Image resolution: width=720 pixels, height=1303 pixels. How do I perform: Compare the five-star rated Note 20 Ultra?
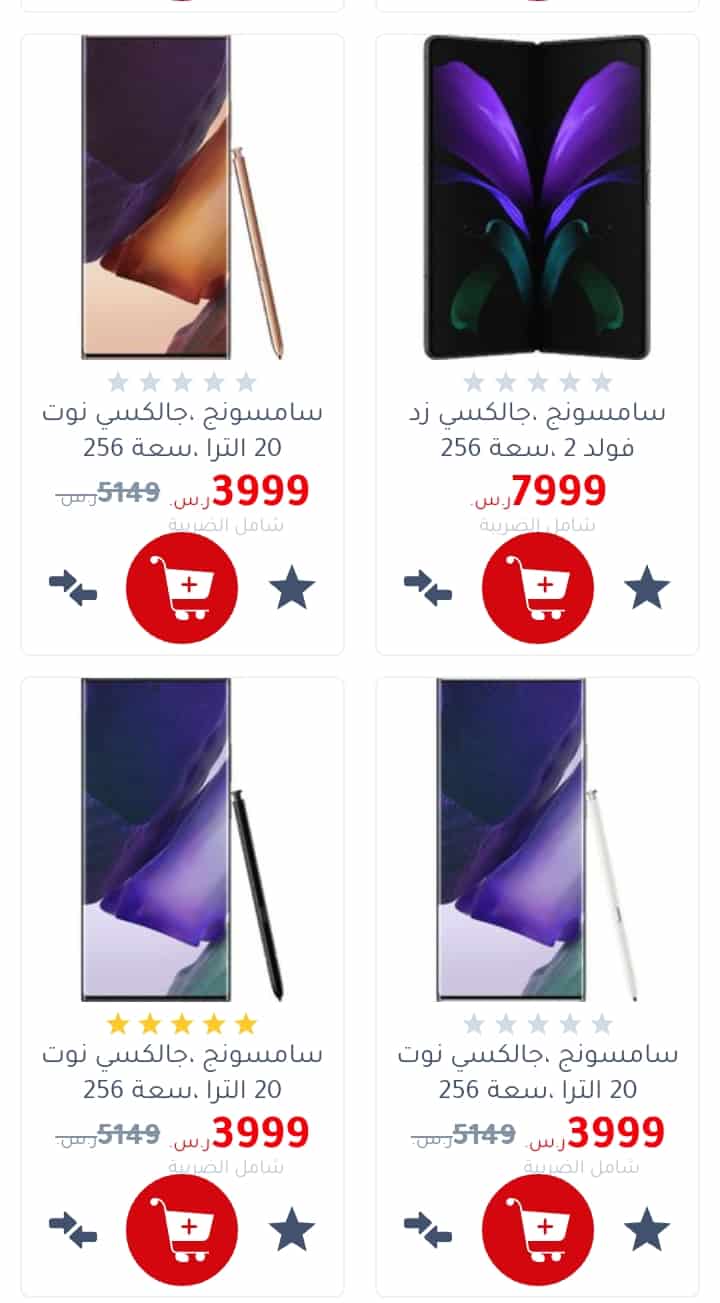[73, 1230]
